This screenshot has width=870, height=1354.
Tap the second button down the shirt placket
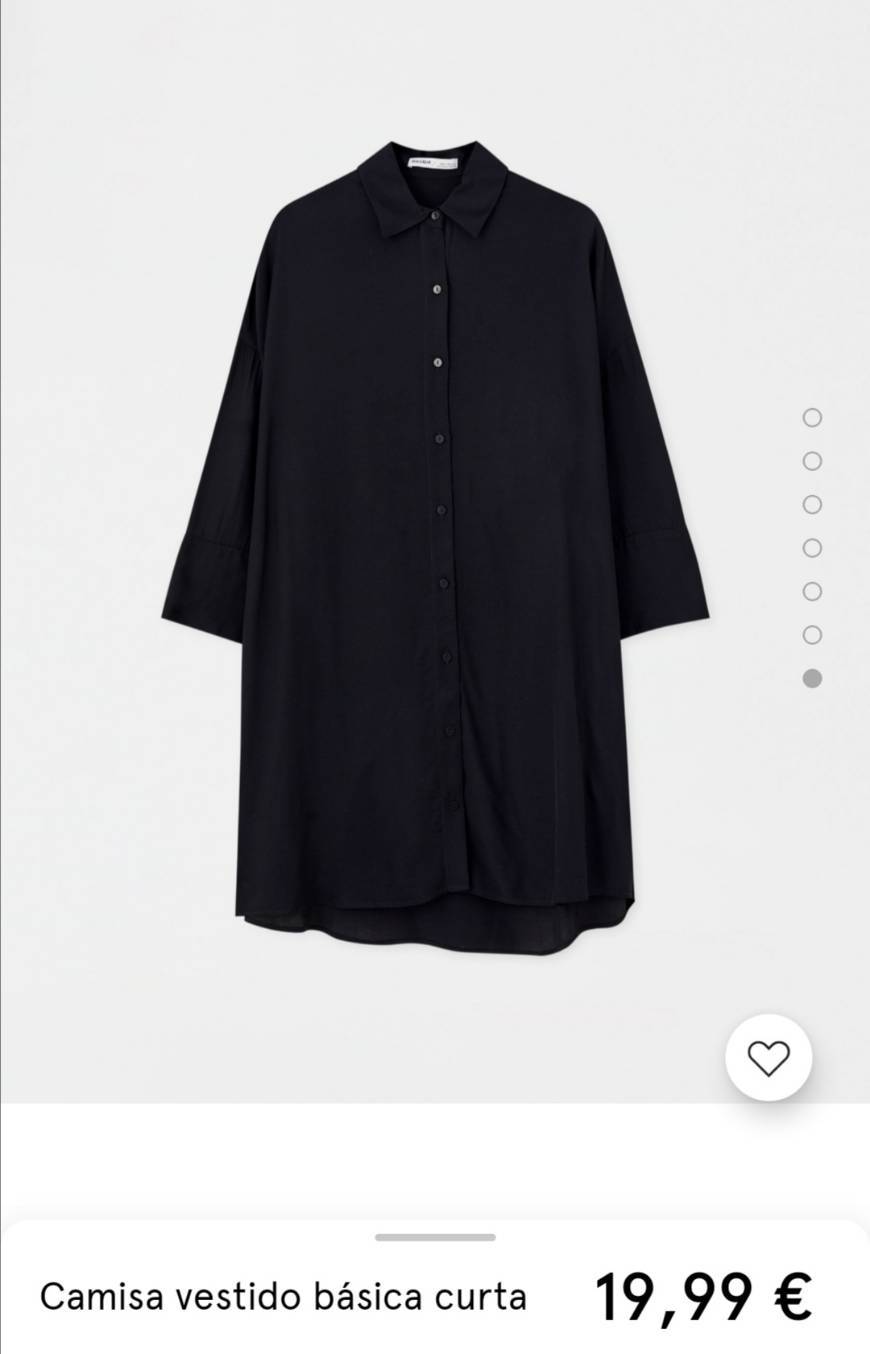(x=437, y=287)
